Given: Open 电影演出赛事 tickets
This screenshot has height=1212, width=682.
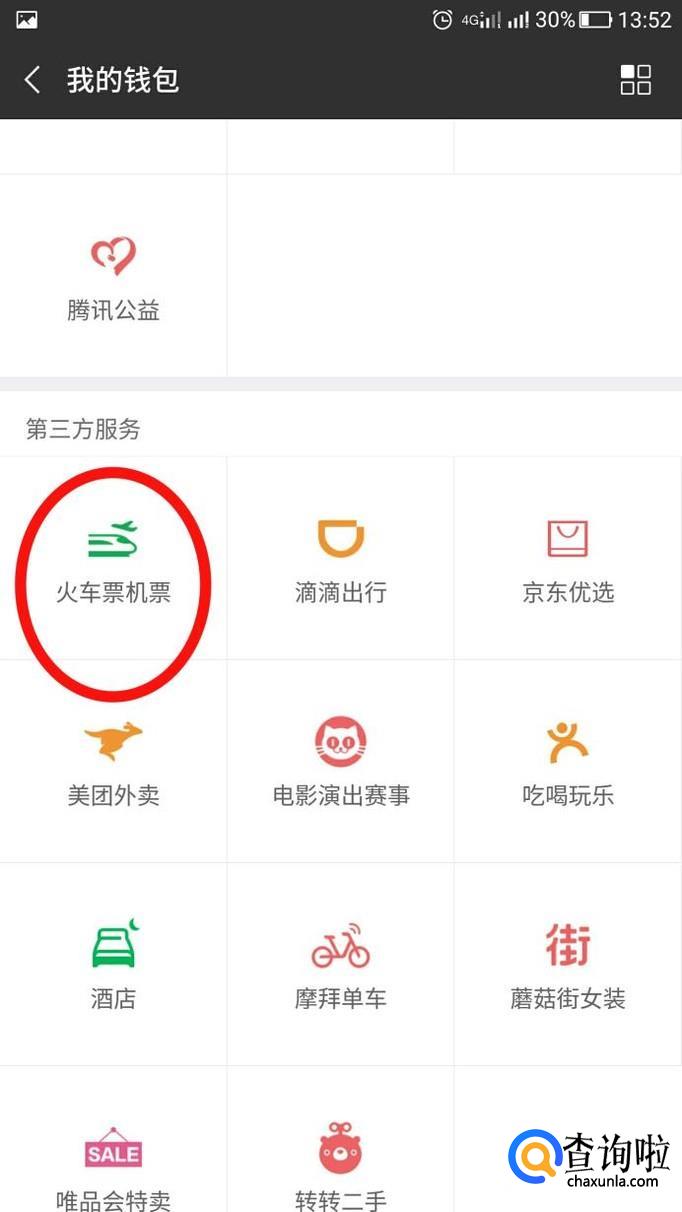Looking at the screenshot, I should [340, 763].
